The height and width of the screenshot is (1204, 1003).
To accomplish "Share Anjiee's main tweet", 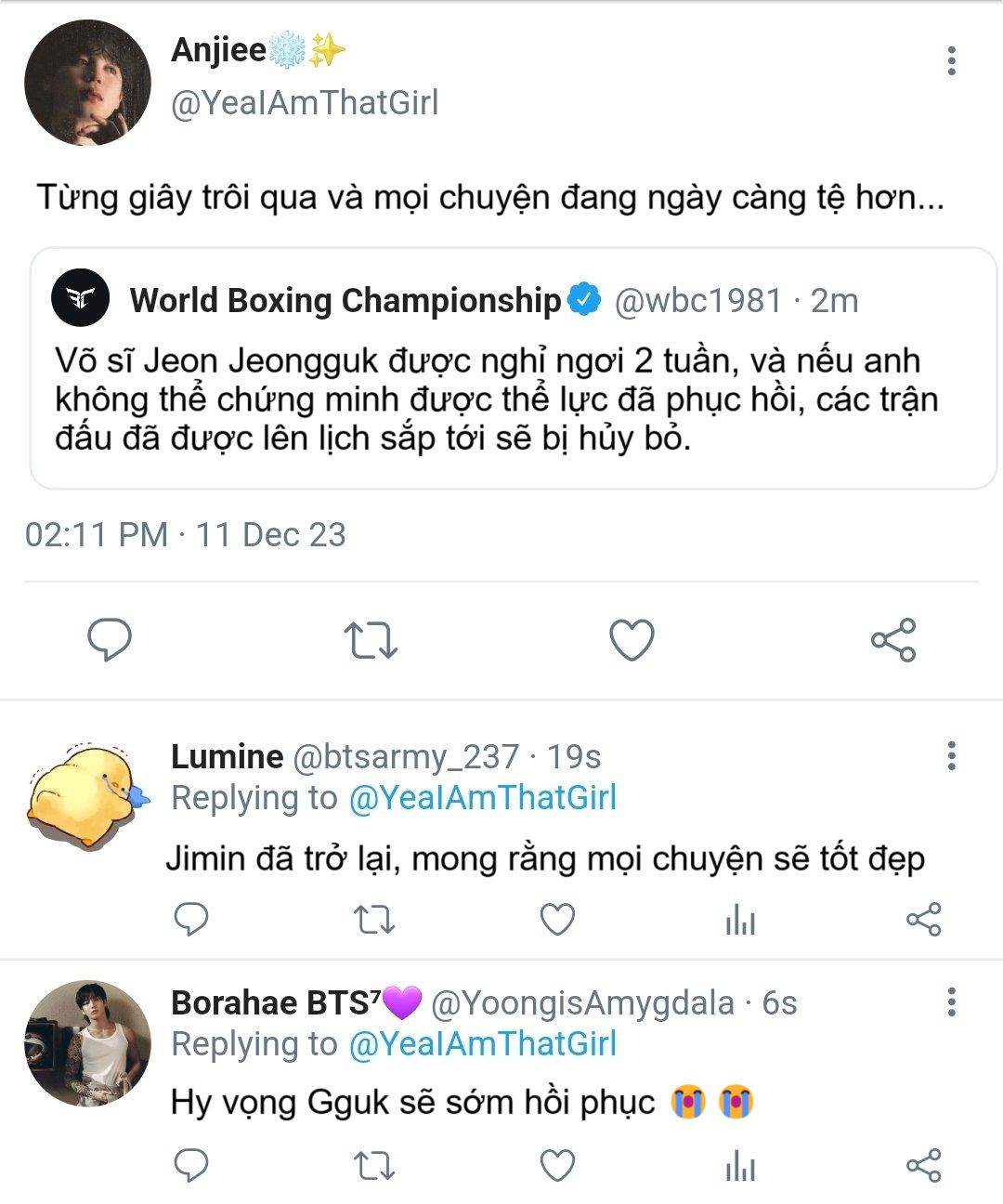I will [893, 640].
